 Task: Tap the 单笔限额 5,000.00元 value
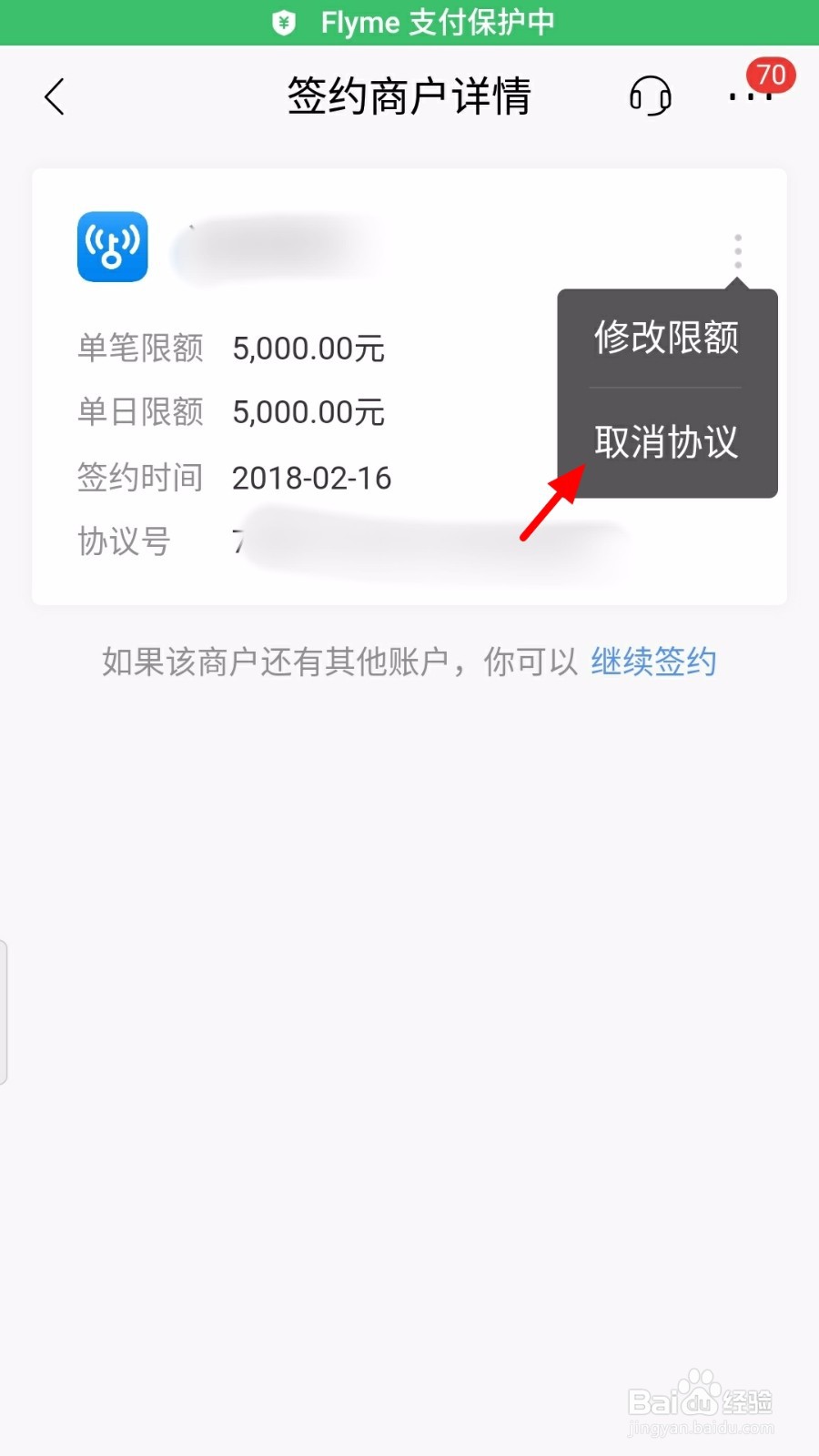[309, 348]
